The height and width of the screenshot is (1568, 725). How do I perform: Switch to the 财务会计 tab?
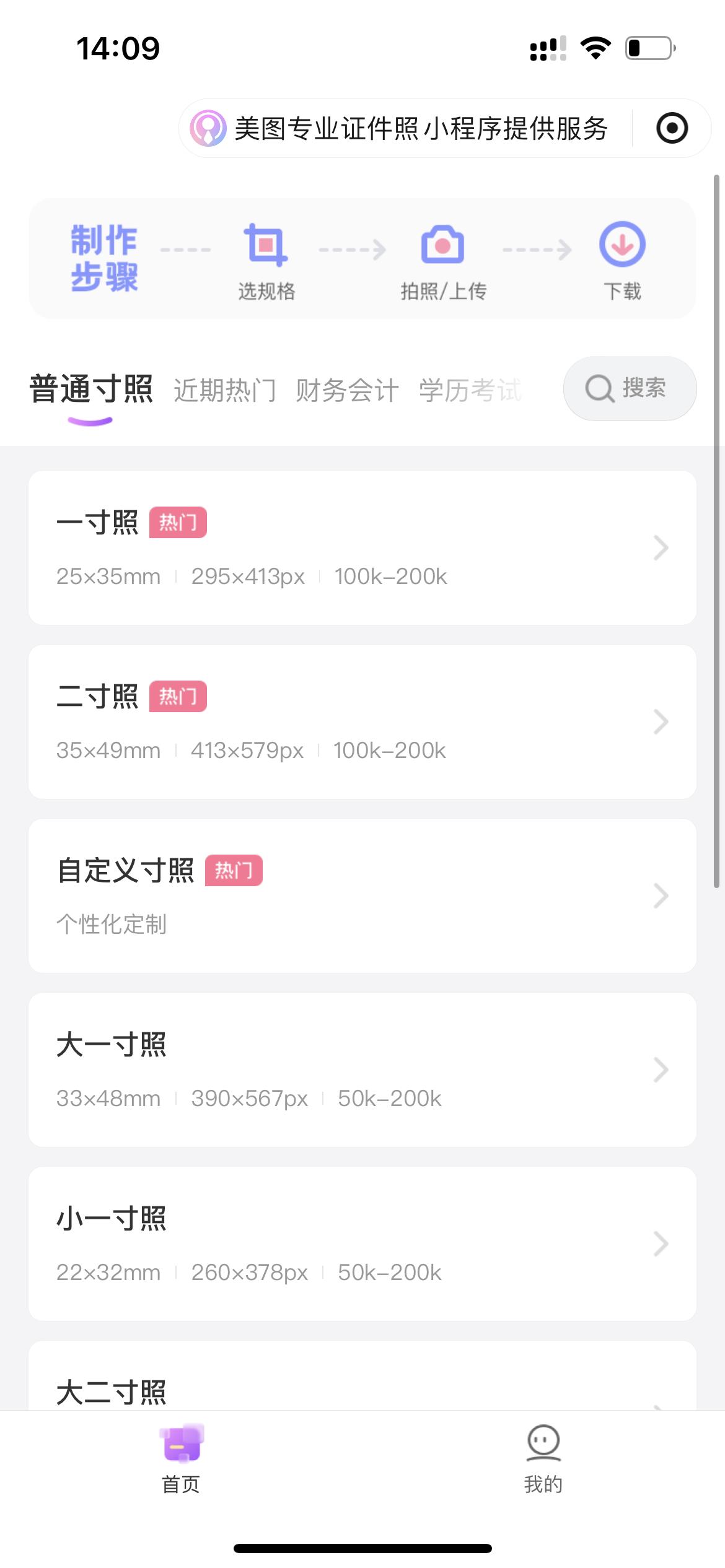347,390
